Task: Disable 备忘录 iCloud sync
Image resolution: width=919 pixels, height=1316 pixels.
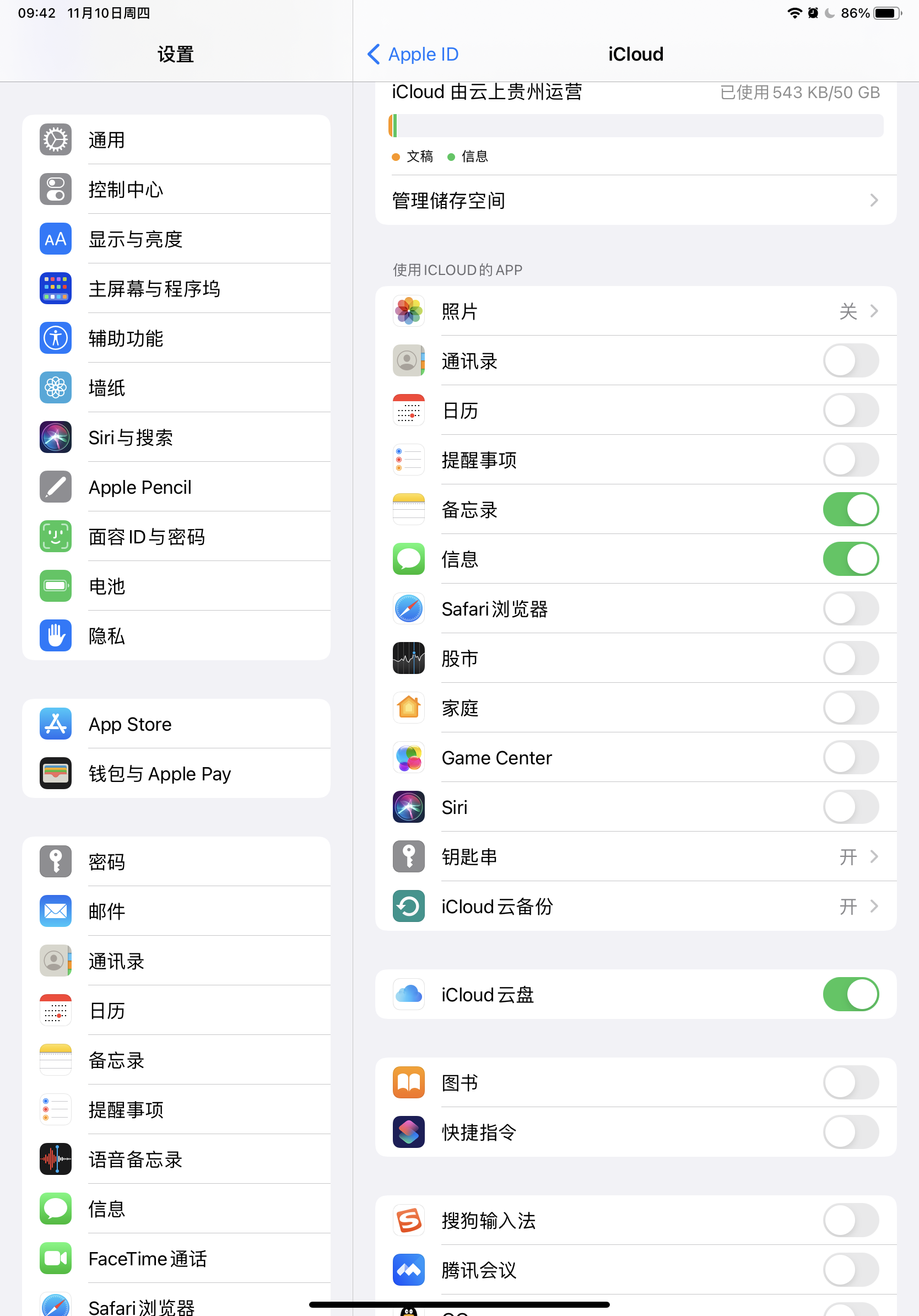Action: (x=850, y=510)
